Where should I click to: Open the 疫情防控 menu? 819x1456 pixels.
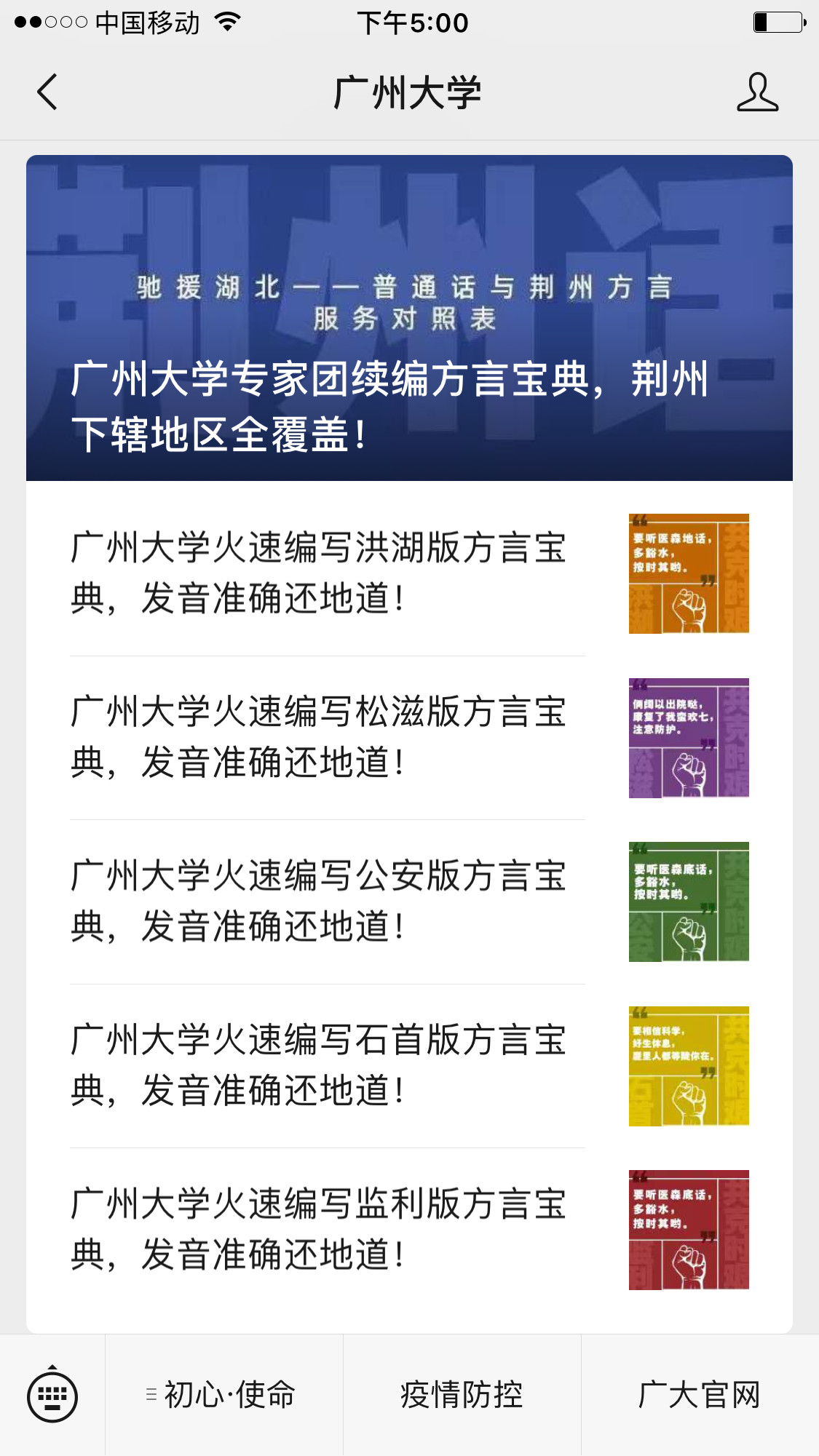[x=462, y=1395]
